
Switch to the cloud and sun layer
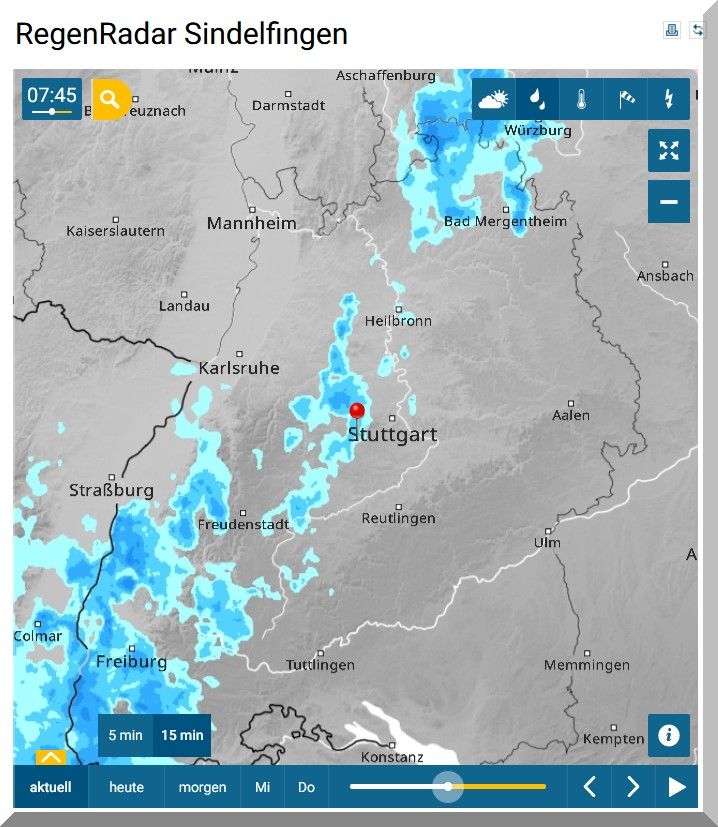click(493, 99)
